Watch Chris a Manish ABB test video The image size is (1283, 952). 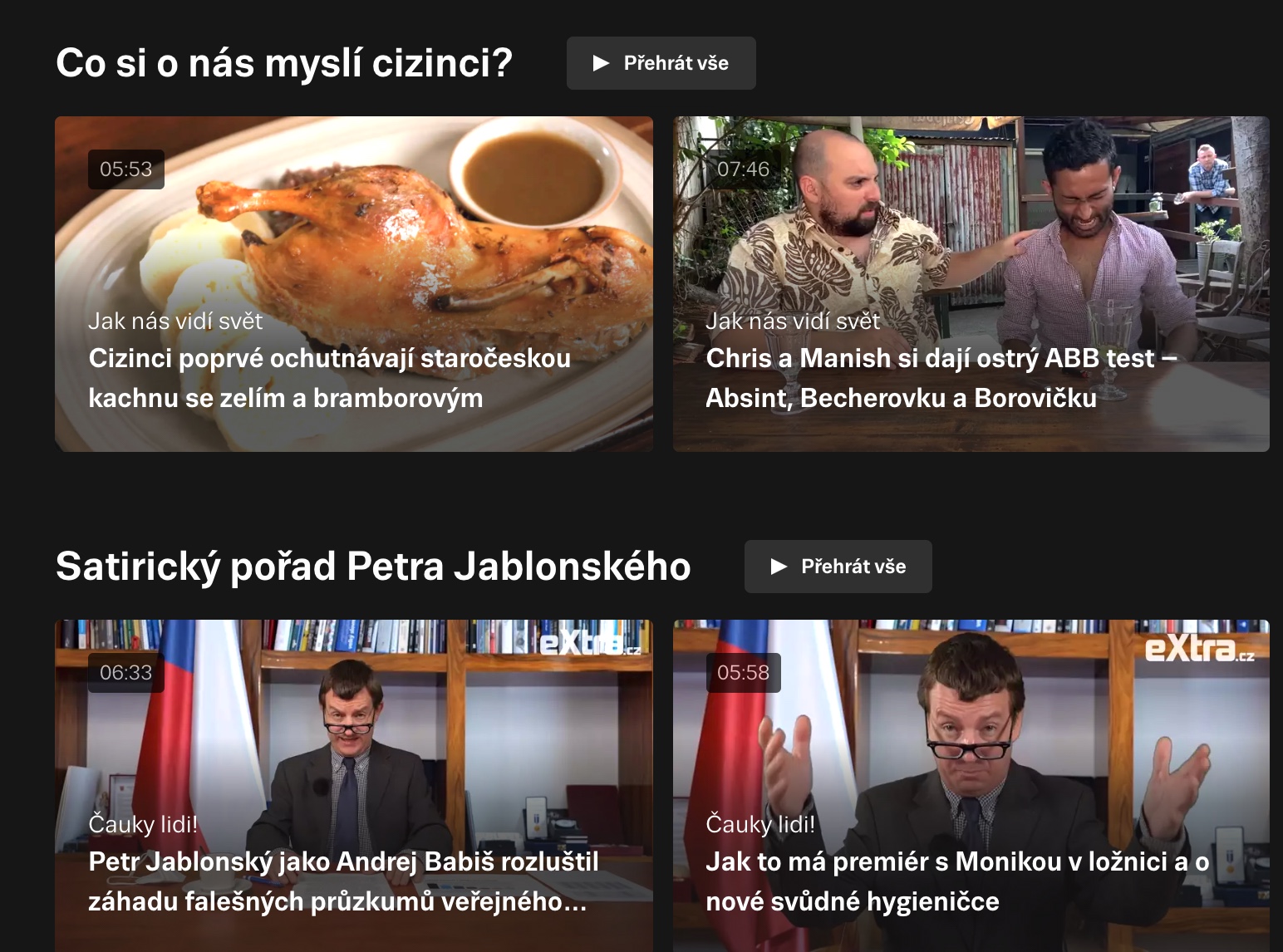coord(971,284)
